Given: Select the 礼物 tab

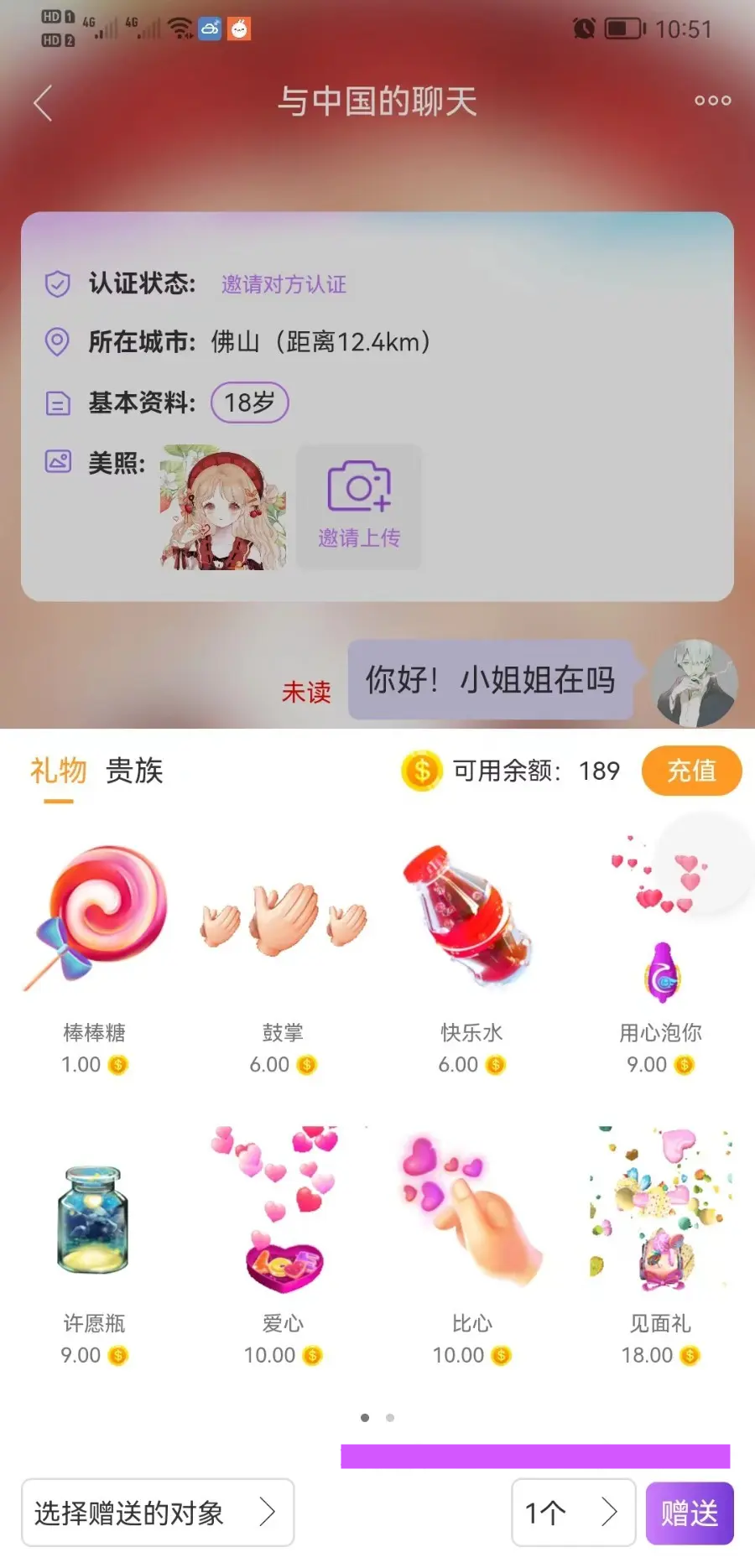Looking at the screenshot, I should (x=58, y=770).
